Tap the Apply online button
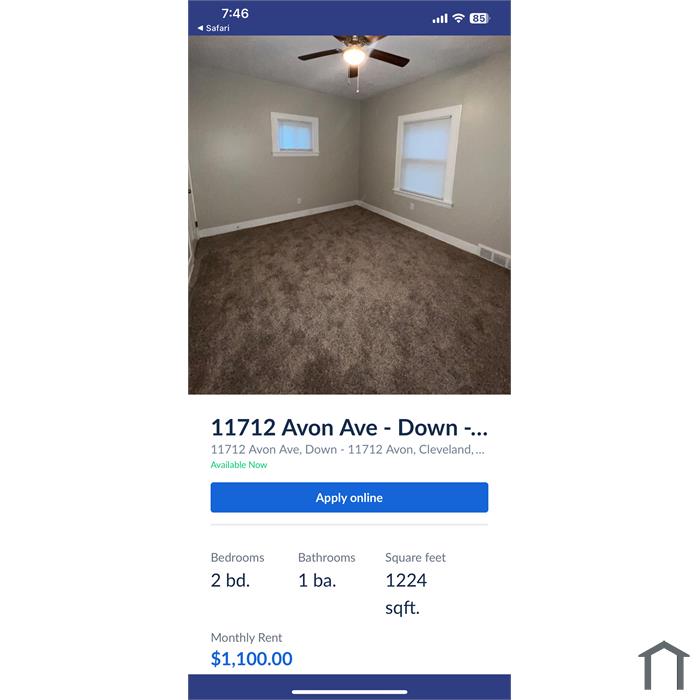This screenshot has width=700, height=700. point(349,497)
